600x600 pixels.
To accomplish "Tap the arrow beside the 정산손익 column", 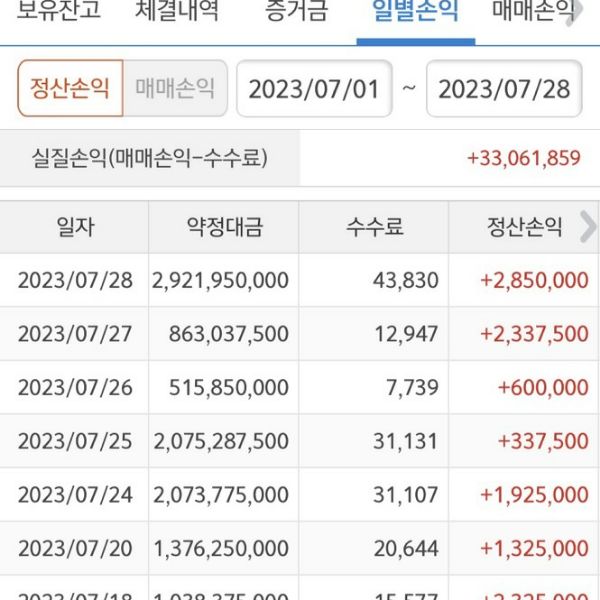I will point(587,227).
